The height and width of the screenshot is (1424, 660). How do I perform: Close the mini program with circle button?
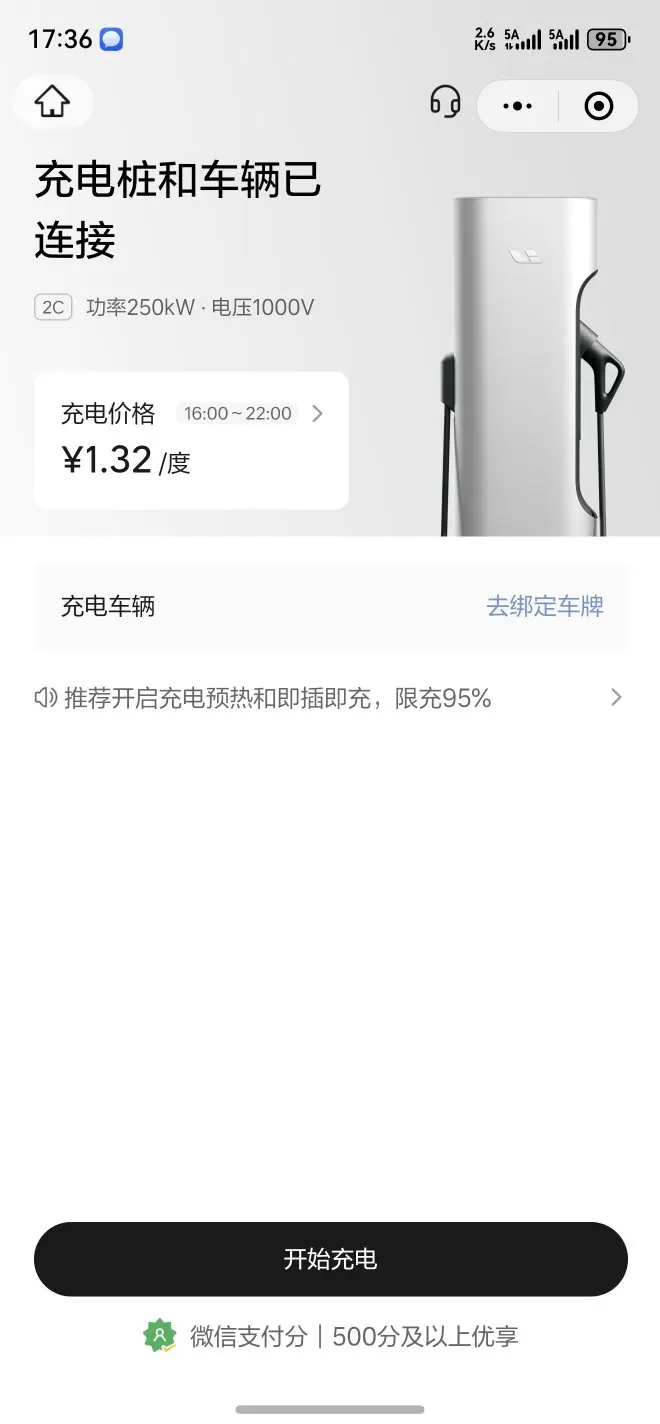click(598, 106)
